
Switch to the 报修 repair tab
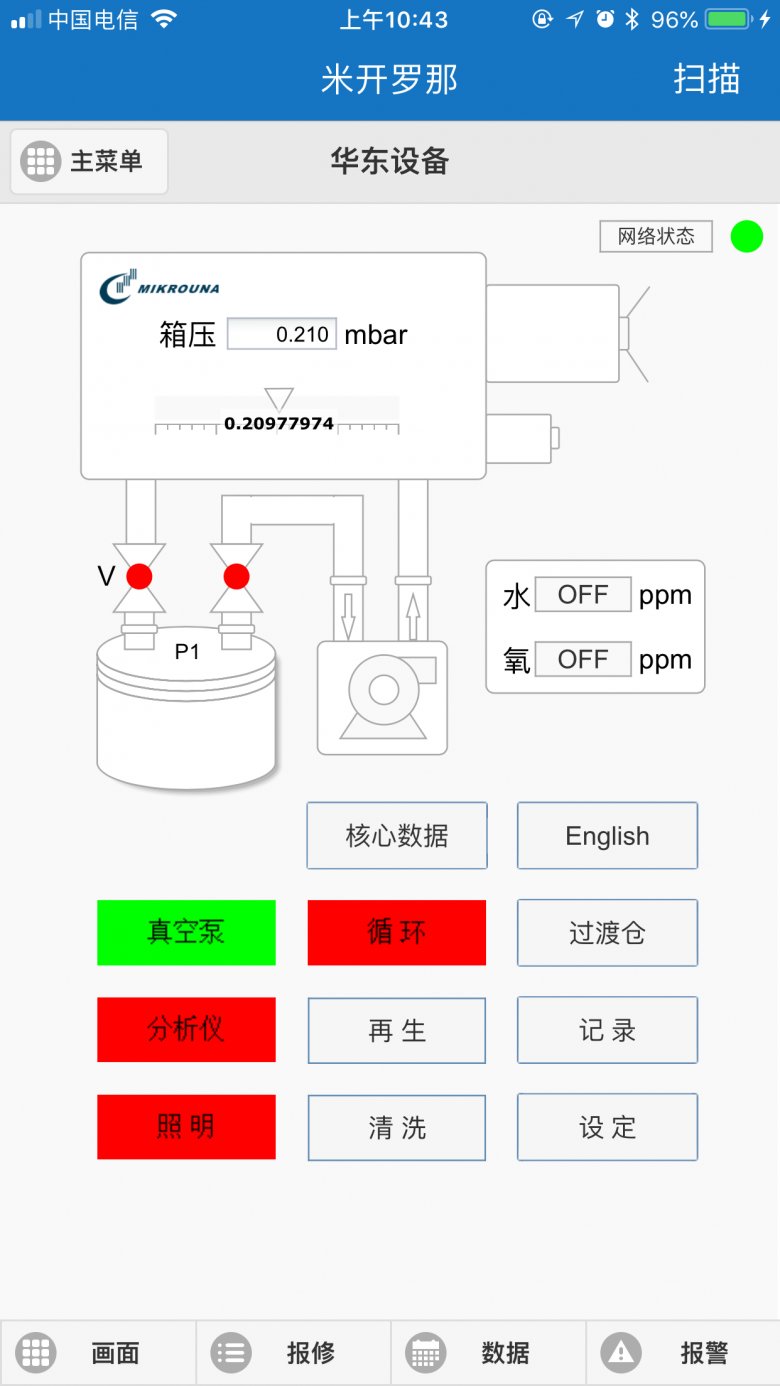point(292,1353)
